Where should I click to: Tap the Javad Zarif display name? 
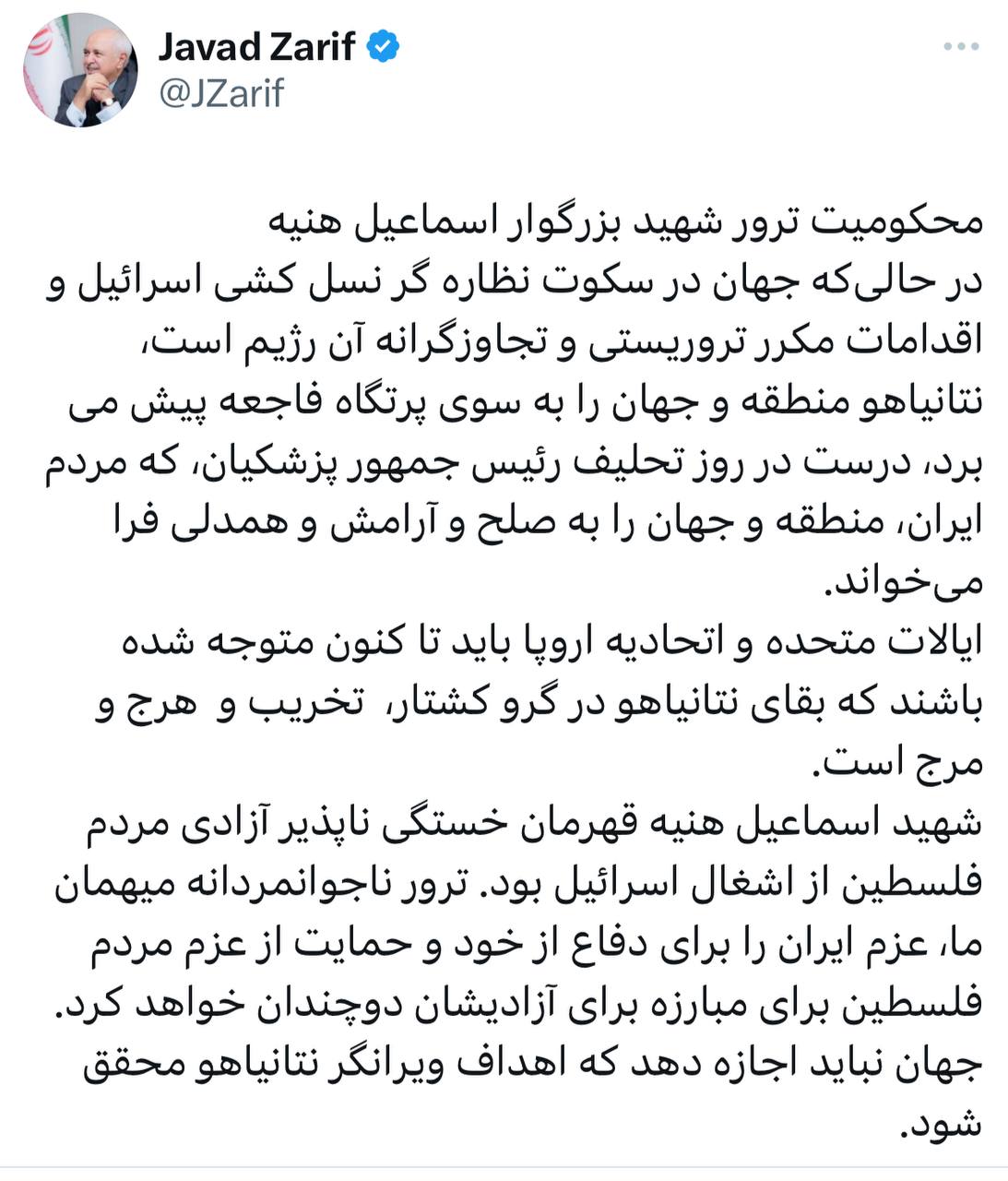point(255,47)
